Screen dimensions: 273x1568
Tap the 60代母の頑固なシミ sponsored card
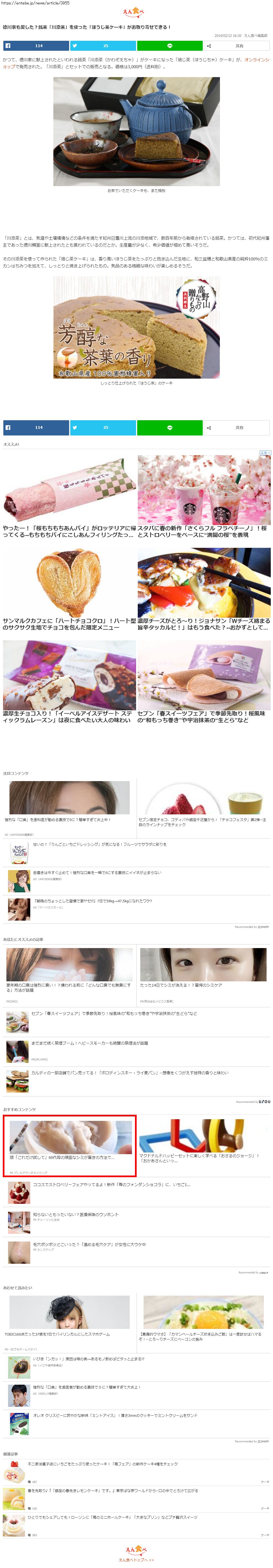[69, 1138]
